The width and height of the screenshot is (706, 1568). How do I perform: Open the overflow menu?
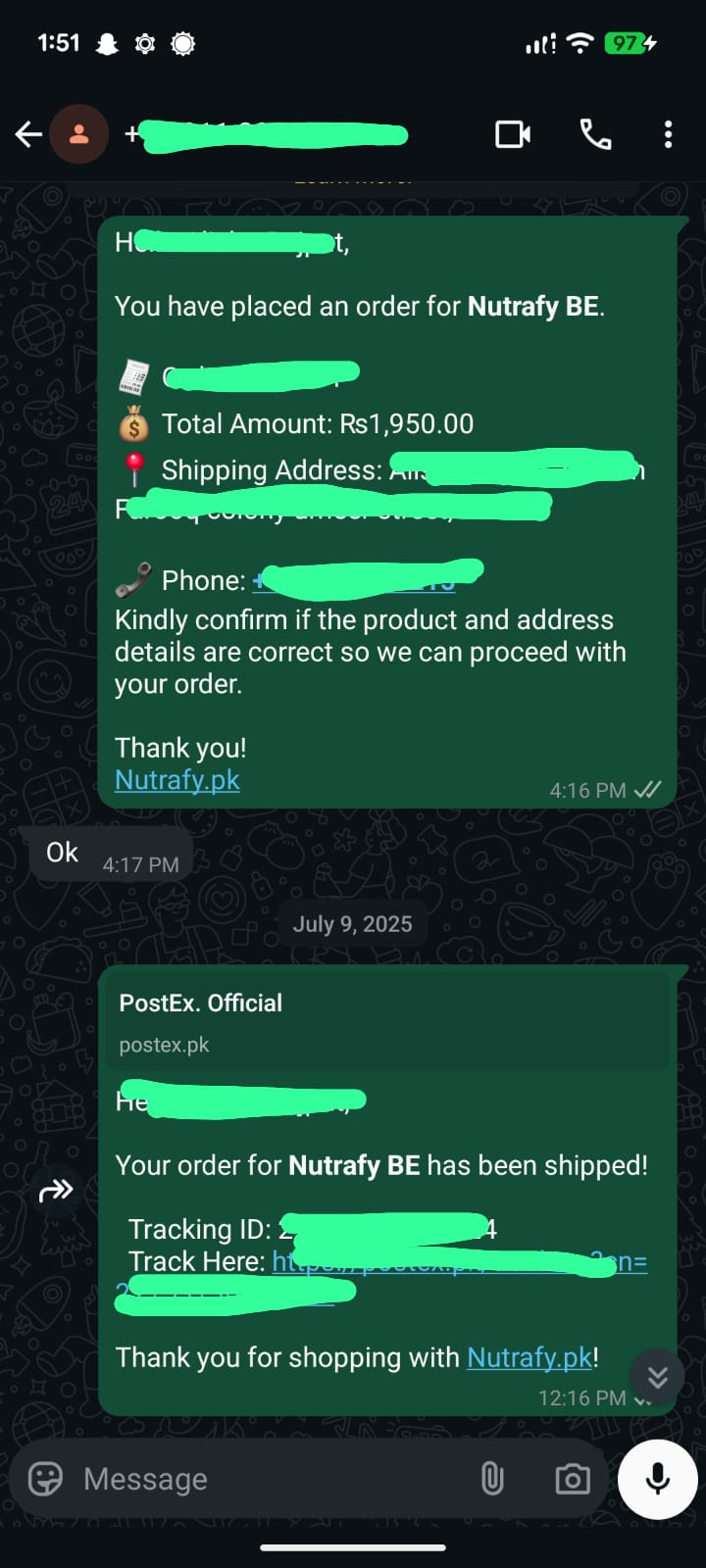[668, 134]
